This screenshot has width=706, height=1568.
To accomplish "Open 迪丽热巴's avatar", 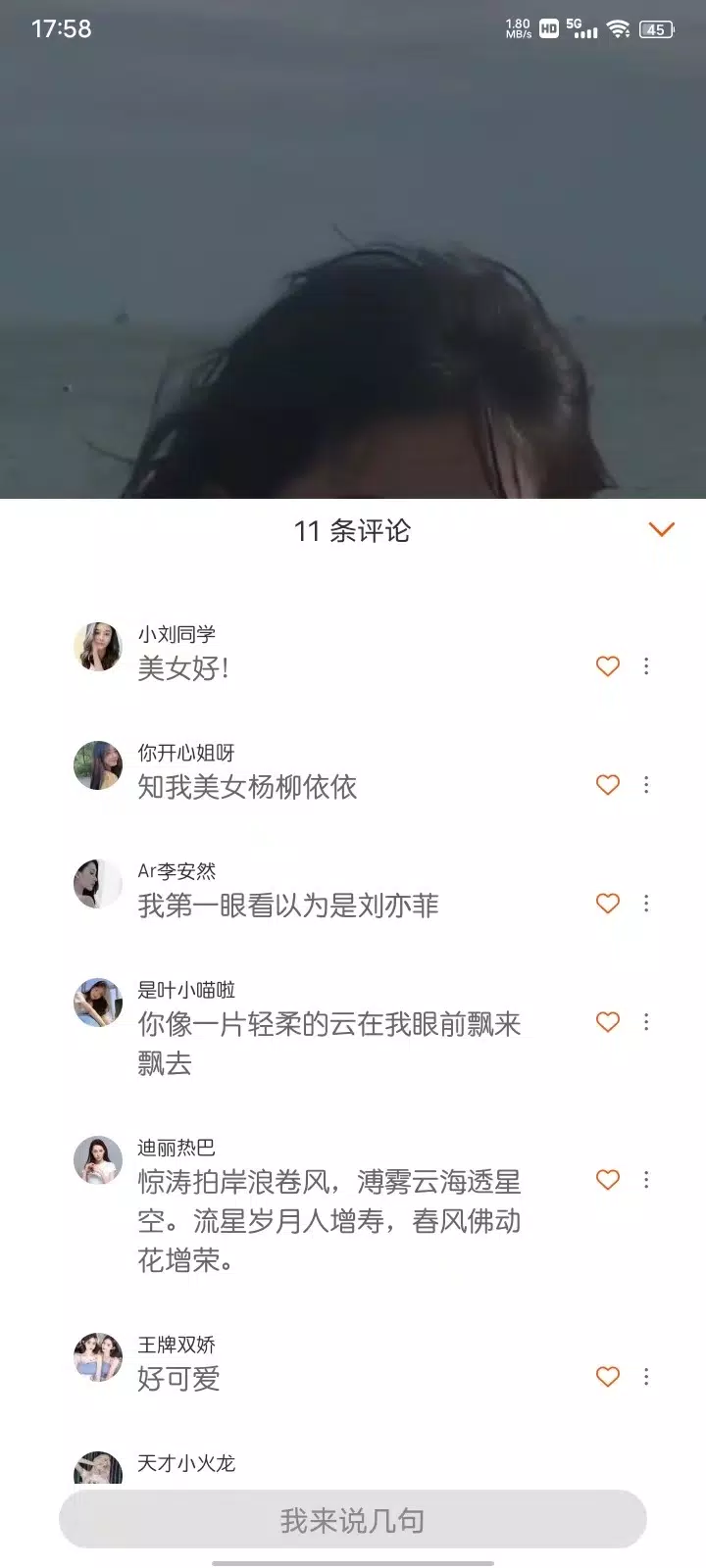I will [x=98, y=1160].
